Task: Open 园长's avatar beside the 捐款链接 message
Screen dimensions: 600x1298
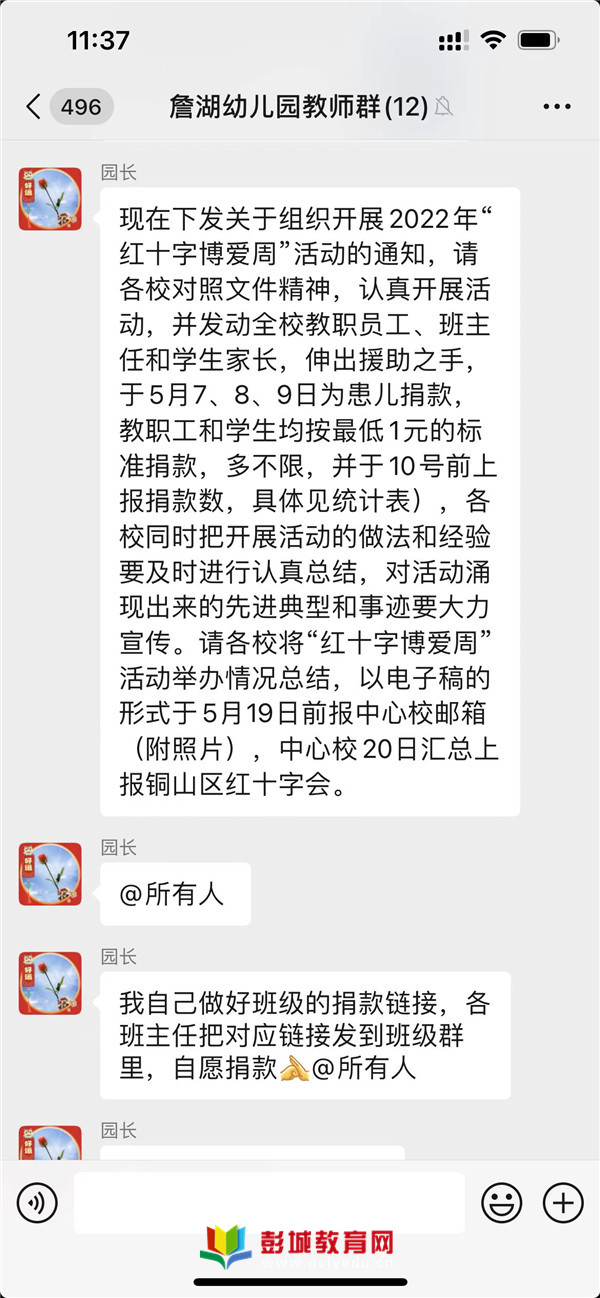Action: click(x=50, y=983)
